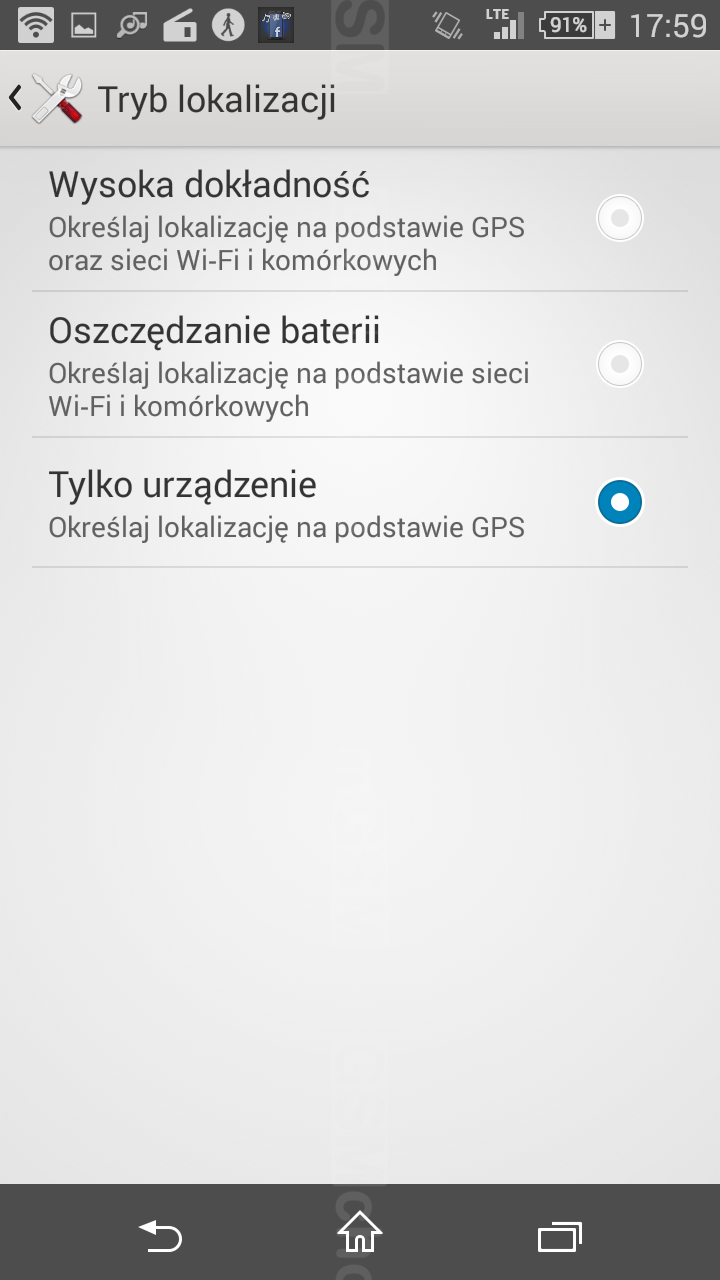Choose Oszczędzanie baterii location mode
The image size is (720, 1280).
point(360,365)
